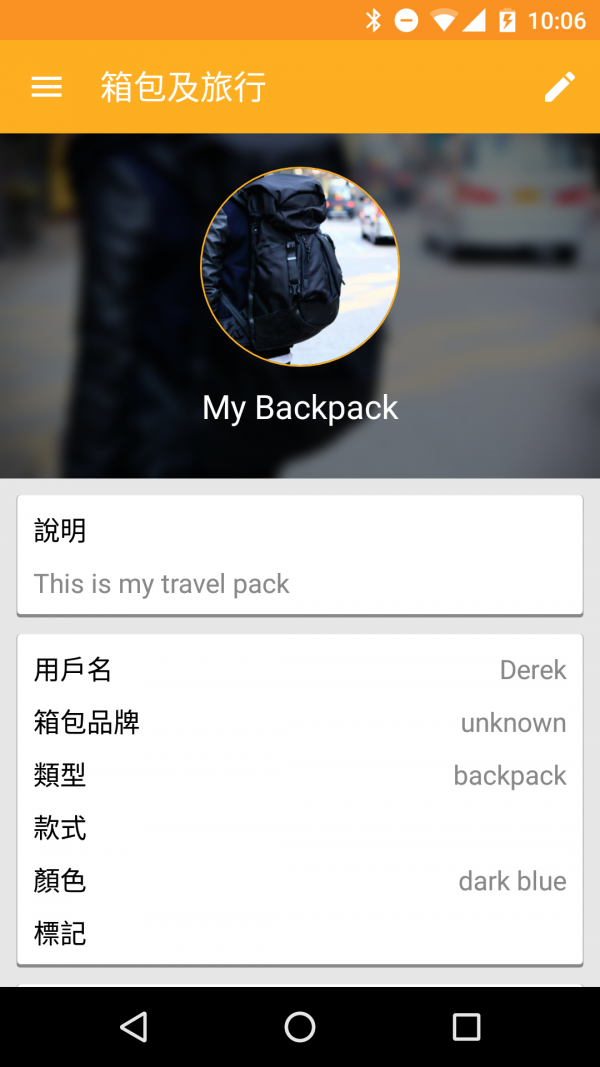Open recent apps via the square button

(466, 1026)
